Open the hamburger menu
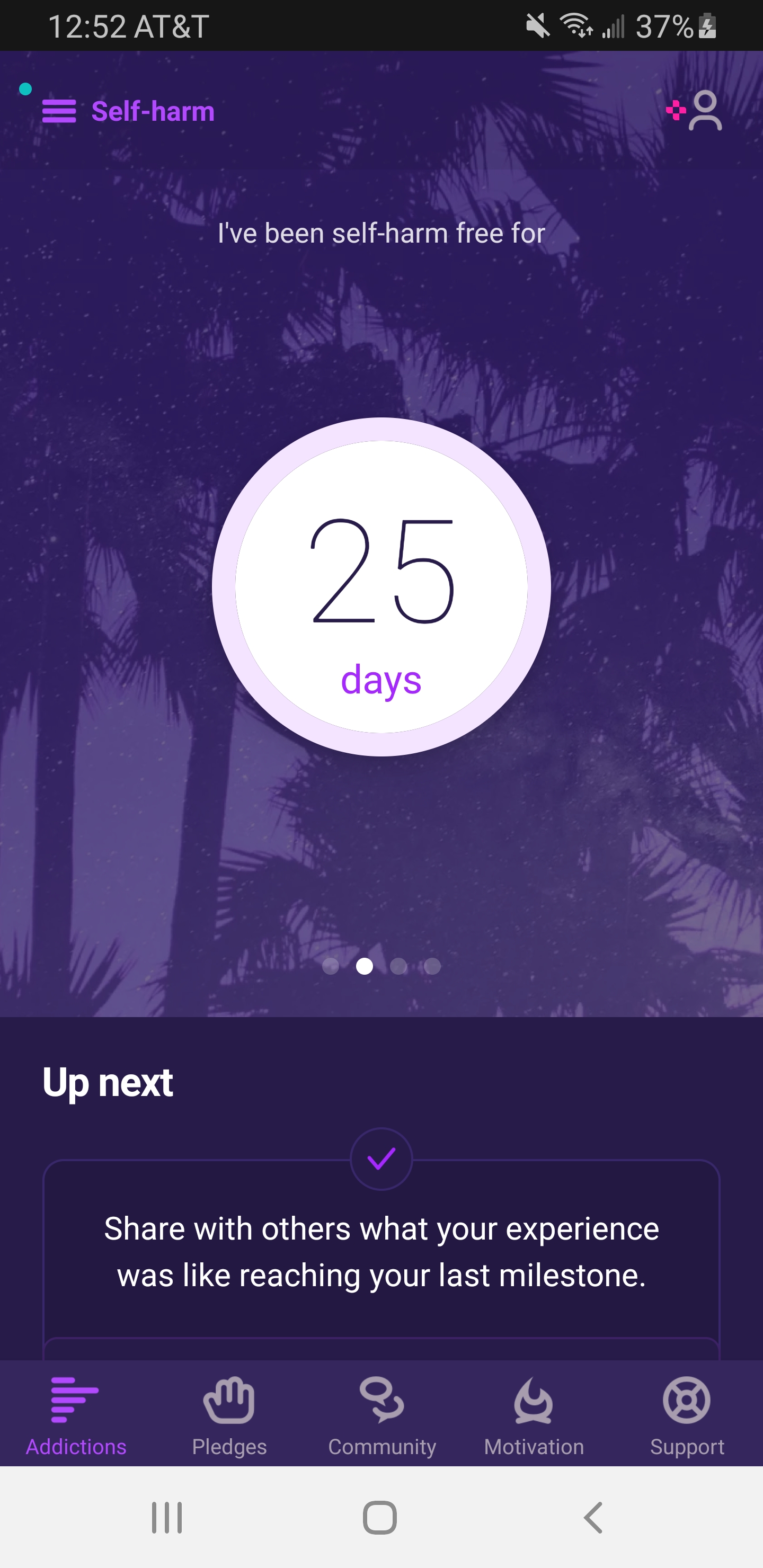 coord(59,111)
